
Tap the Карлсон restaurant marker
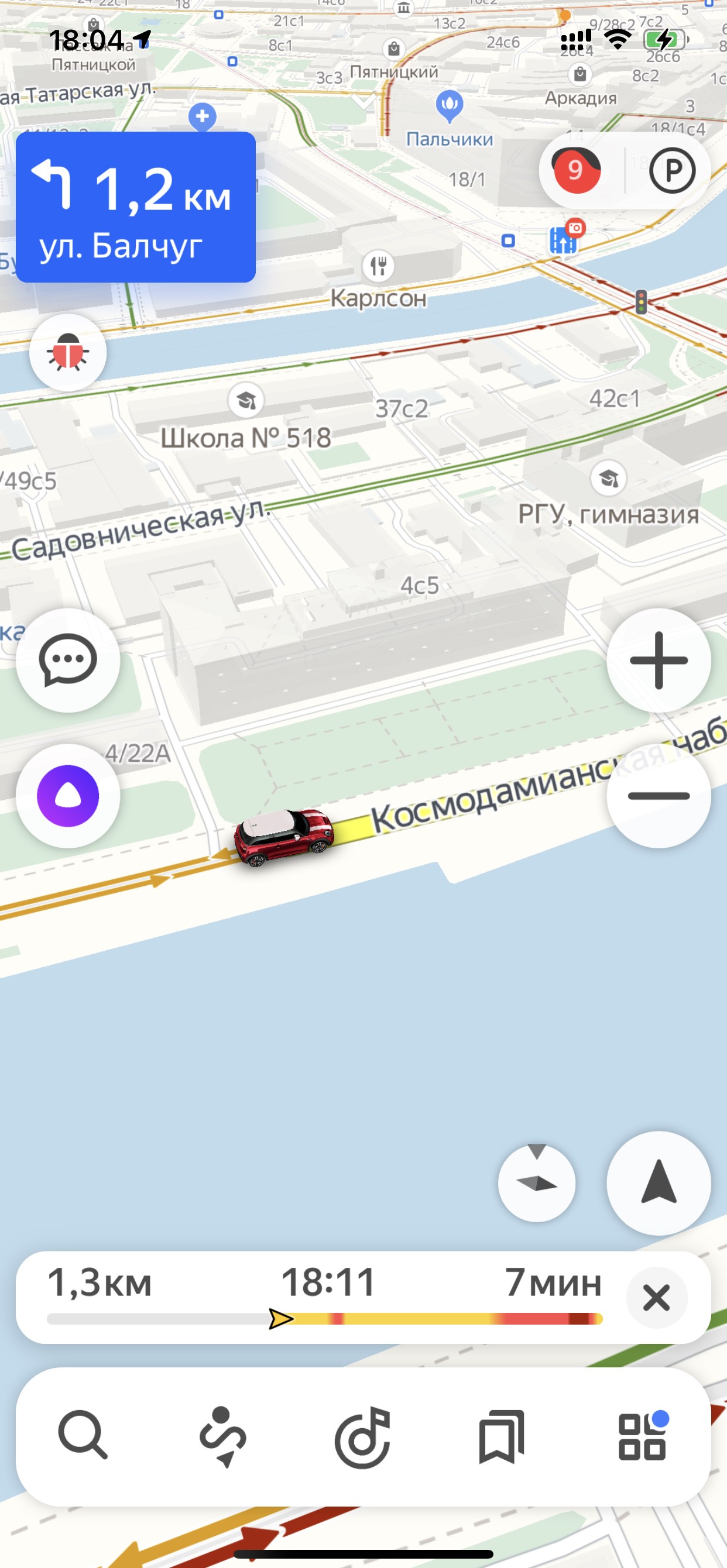[378, 267]
